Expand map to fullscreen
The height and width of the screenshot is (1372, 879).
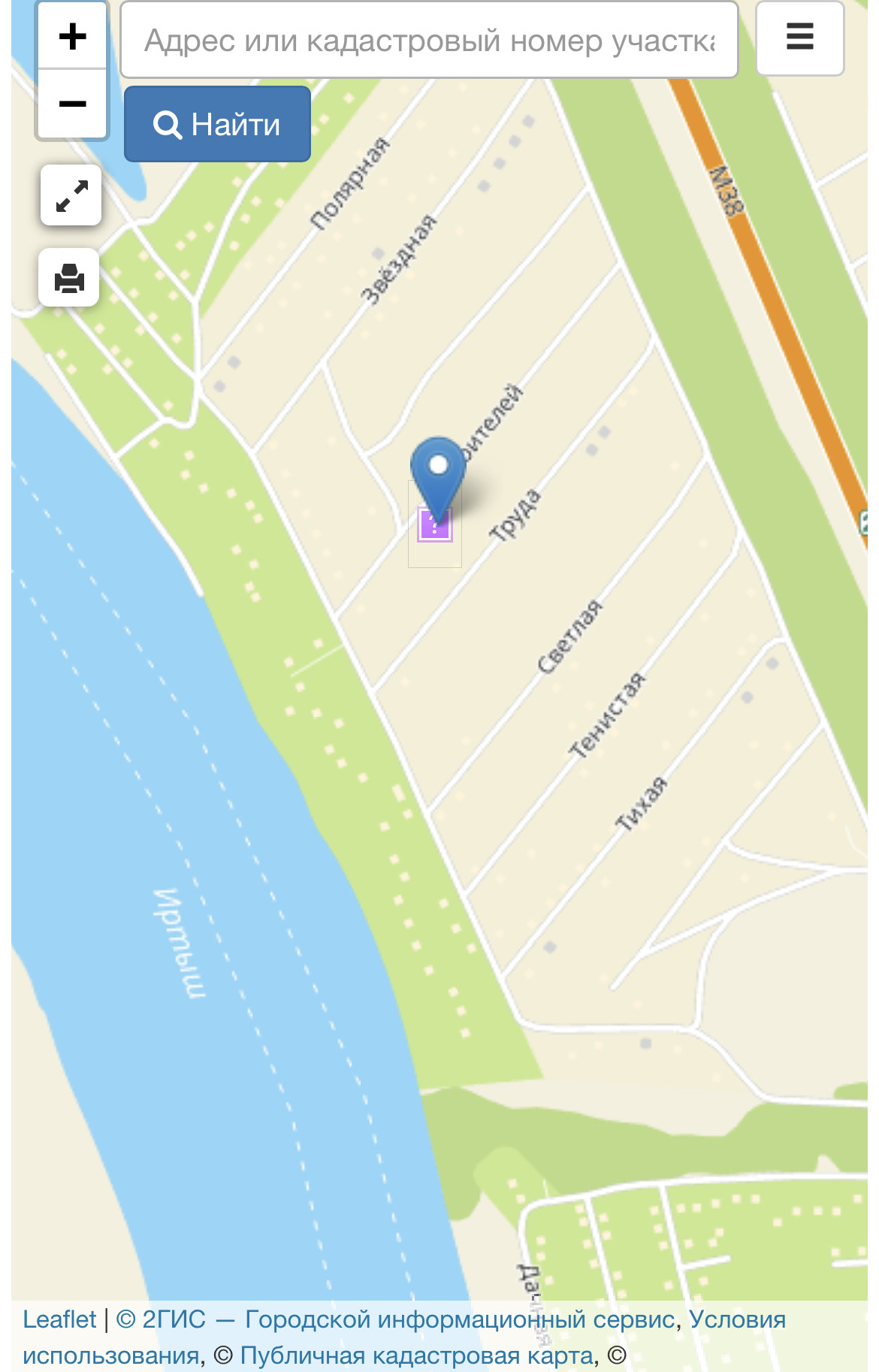click(71, 195)
